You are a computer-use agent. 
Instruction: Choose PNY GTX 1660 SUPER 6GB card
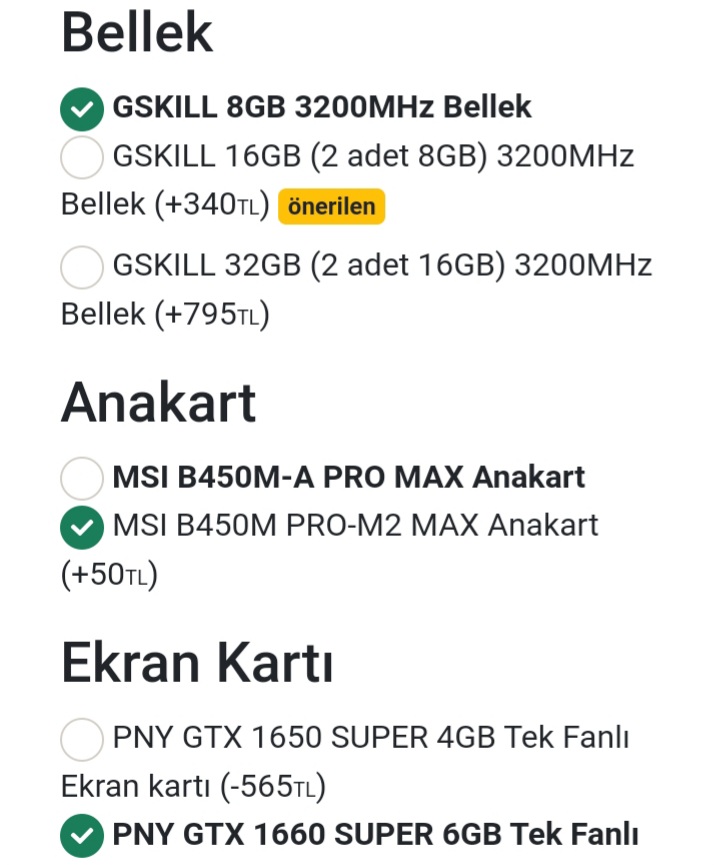[82, 835]
